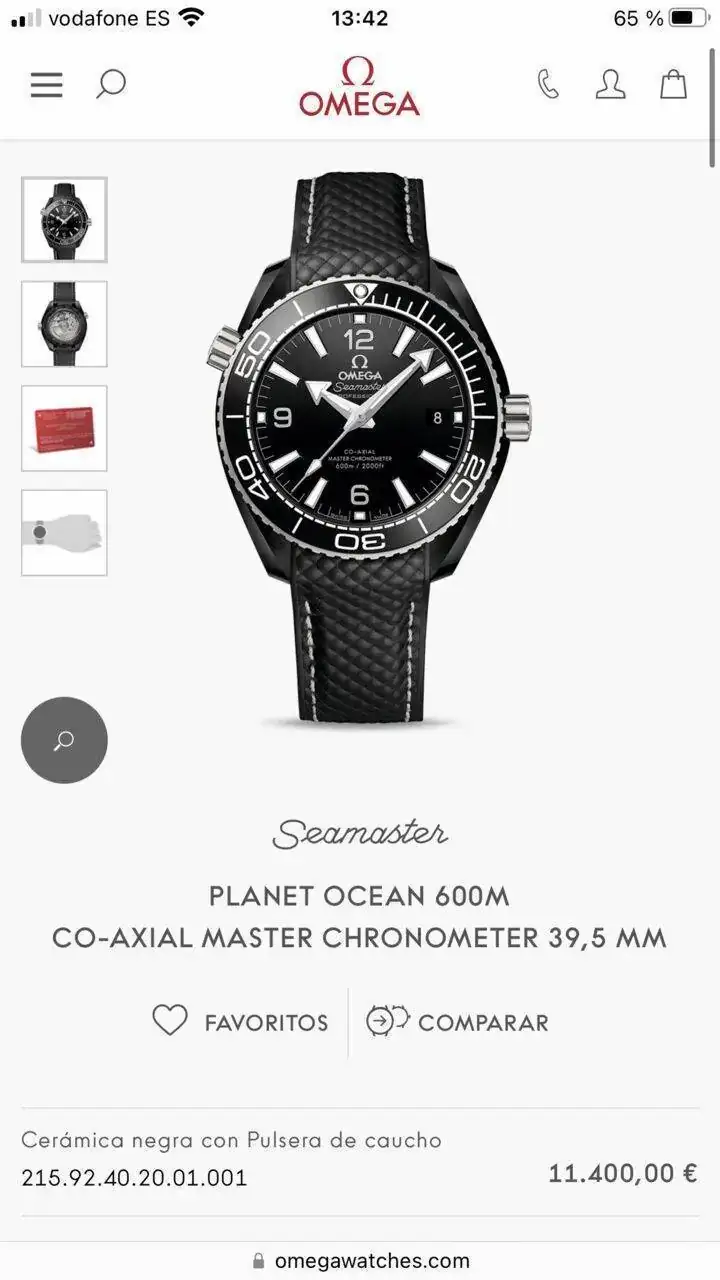This screenshot has width=720, height=1280.
Task: Open the hamburger menu
Action: [x=46, y=85]
